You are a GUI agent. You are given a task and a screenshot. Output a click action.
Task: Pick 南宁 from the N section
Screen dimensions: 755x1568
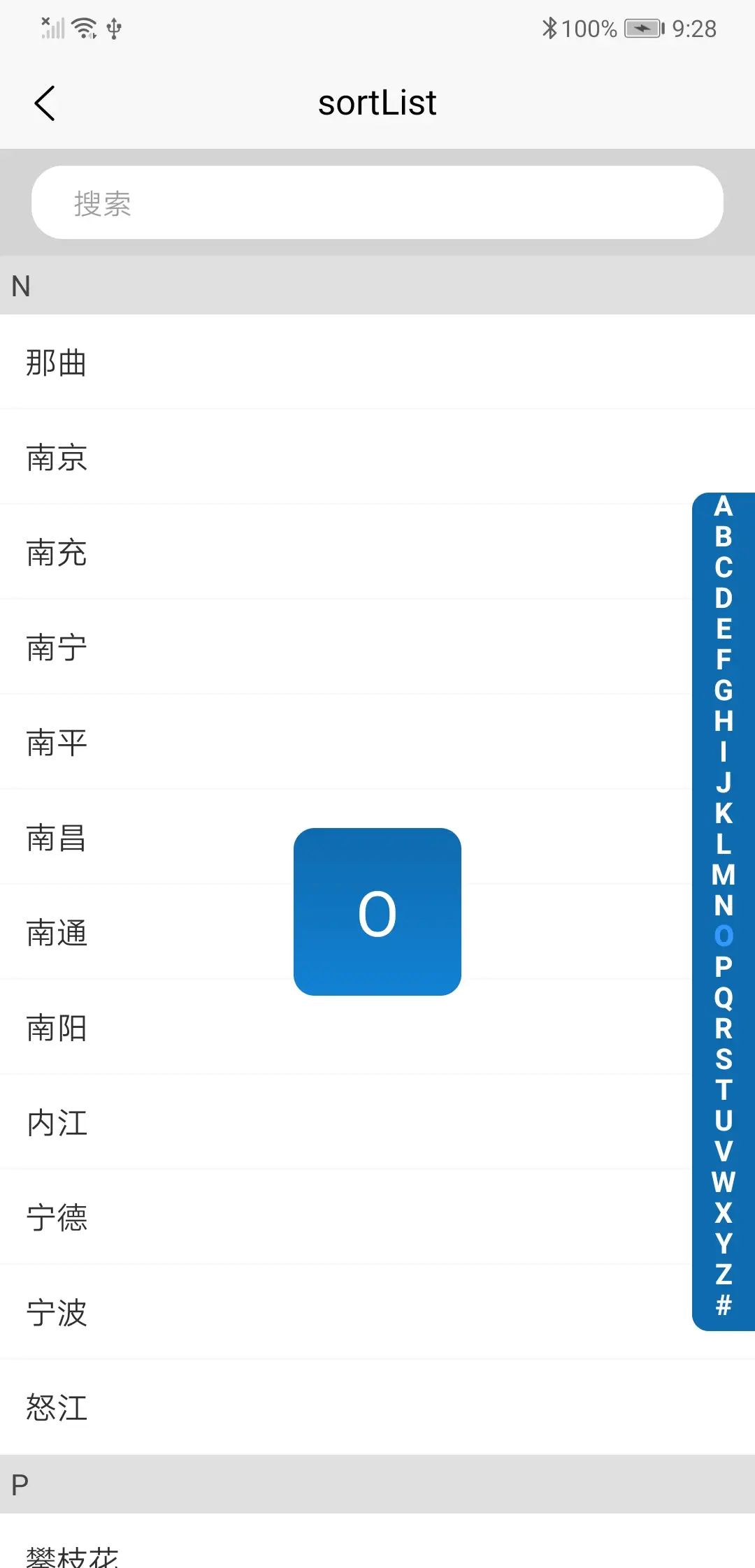(x=56, y=648)
